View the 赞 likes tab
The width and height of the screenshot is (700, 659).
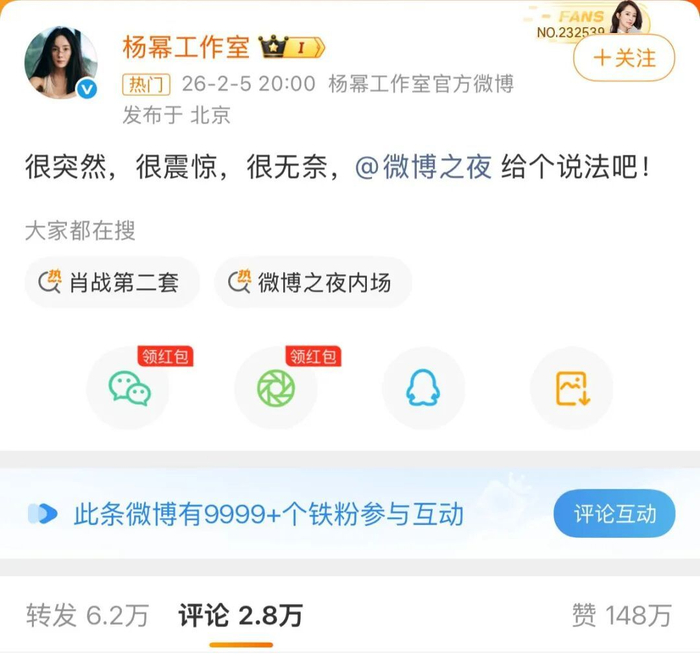622,616
